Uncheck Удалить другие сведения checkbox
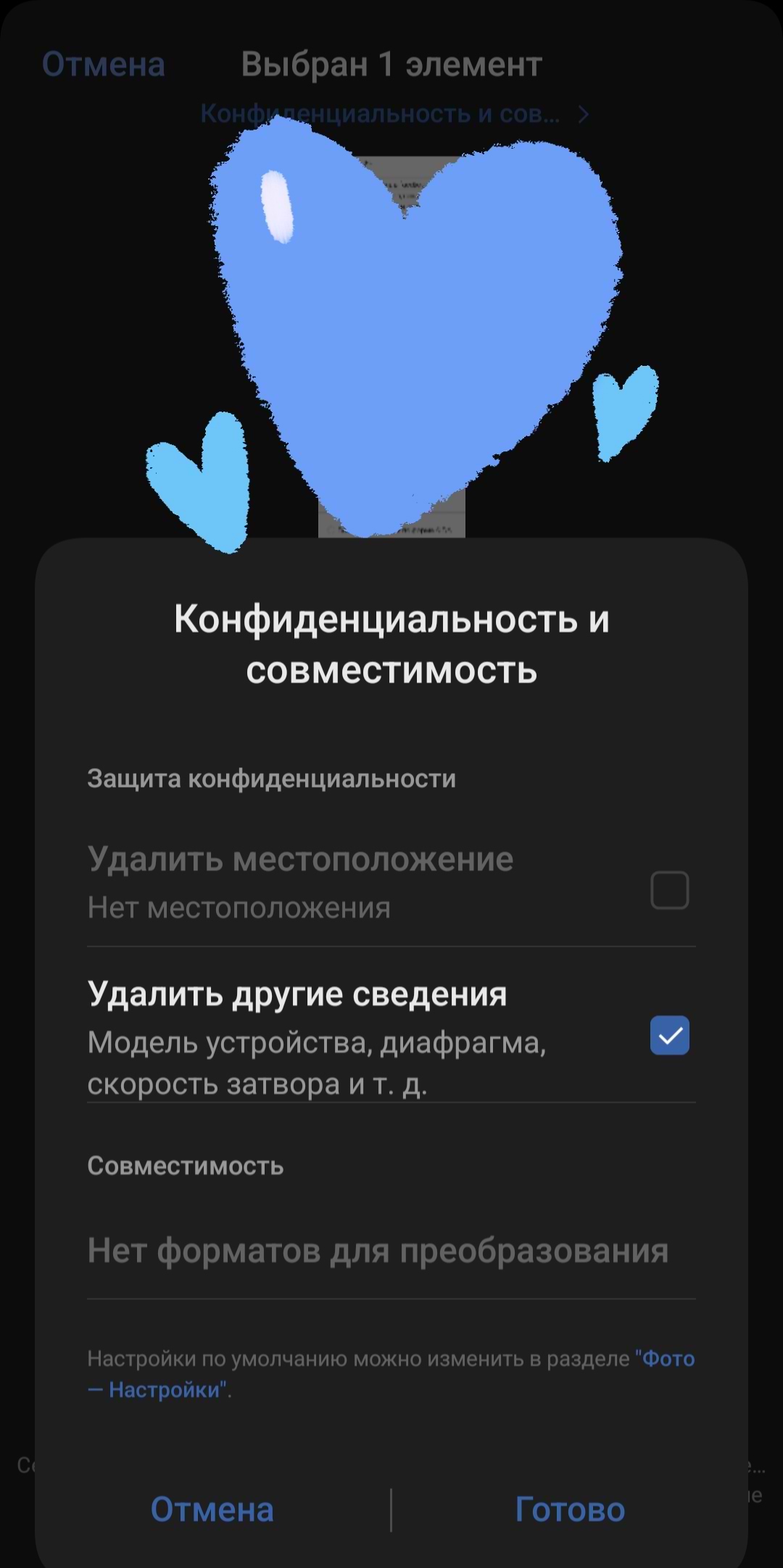The height and width of the screenshot is (1568, 783). (x=669, y=1035)
